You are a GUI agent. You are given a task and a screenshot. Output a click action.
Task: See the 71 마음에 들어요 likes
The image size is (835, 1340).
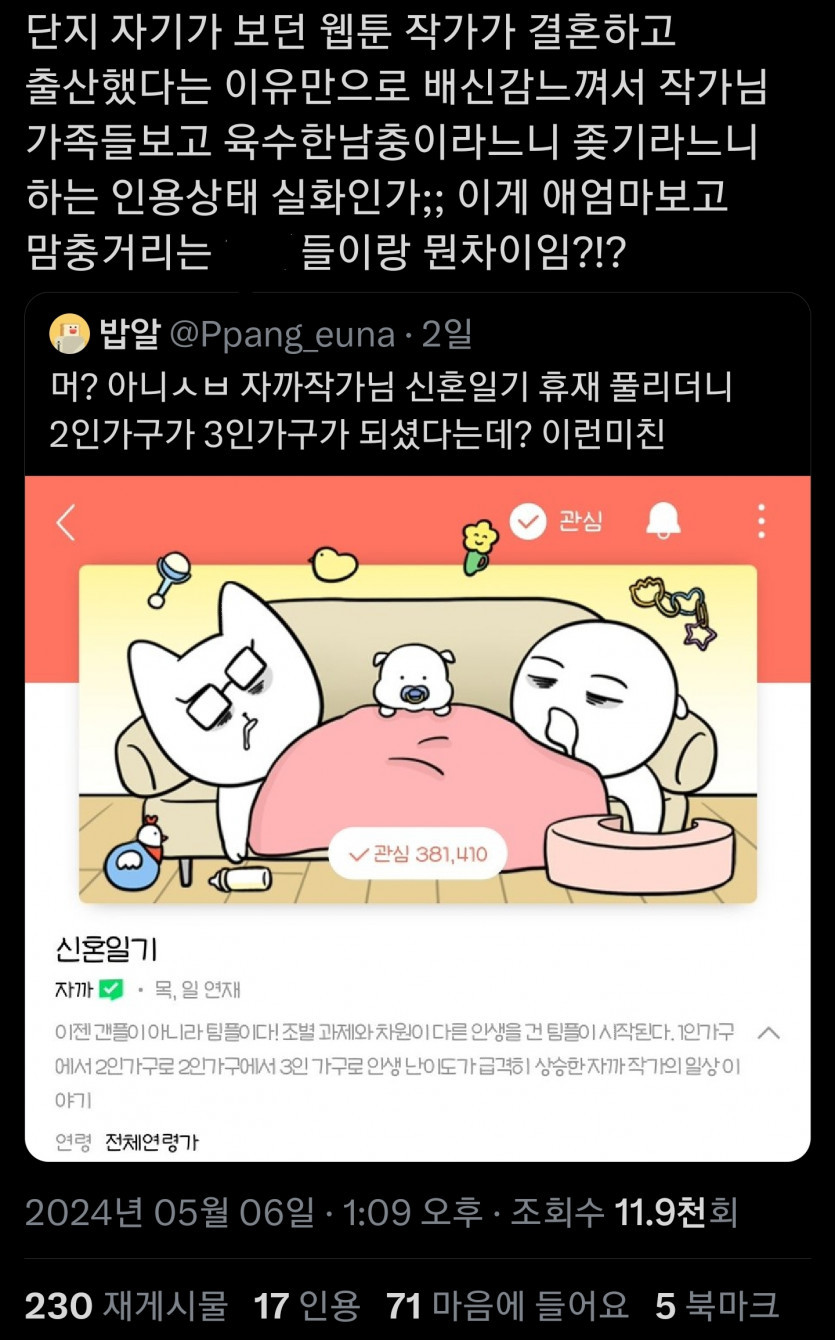coord(507,1305)
